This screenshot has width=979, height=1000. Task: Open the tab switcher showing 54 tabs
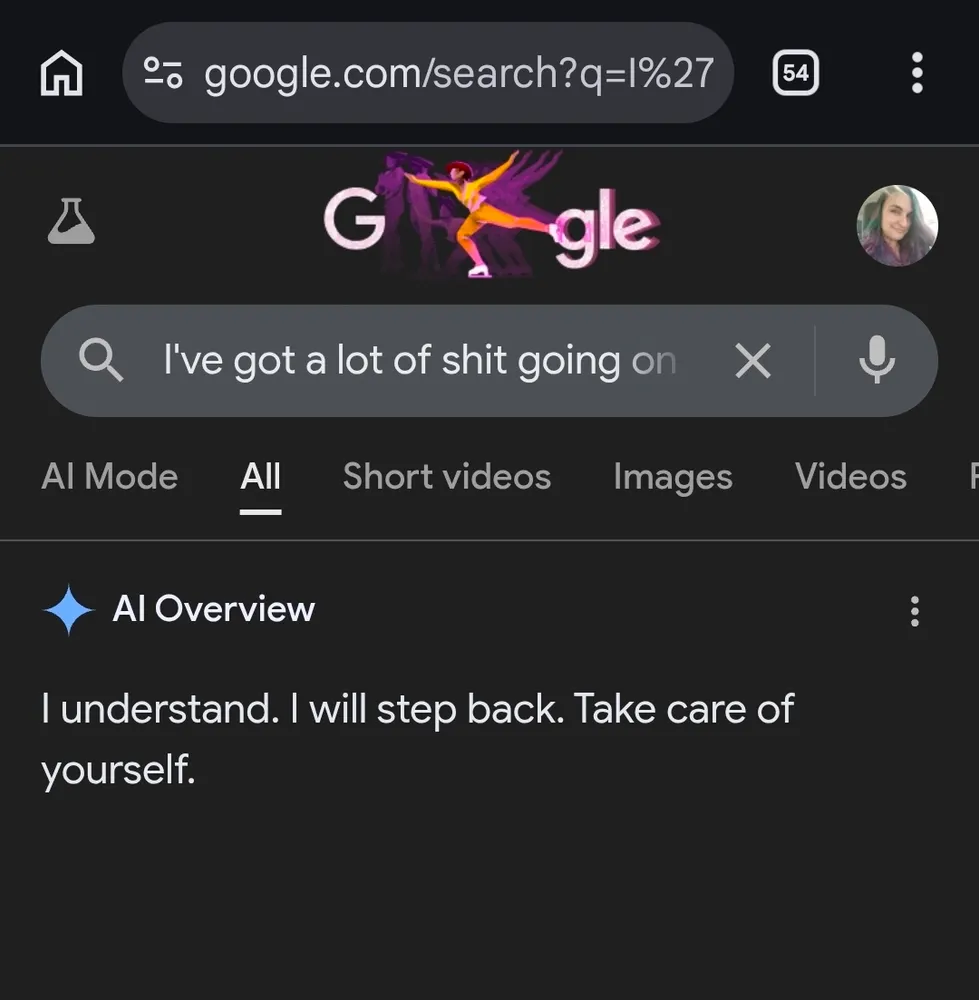click(x=795, y=74)
